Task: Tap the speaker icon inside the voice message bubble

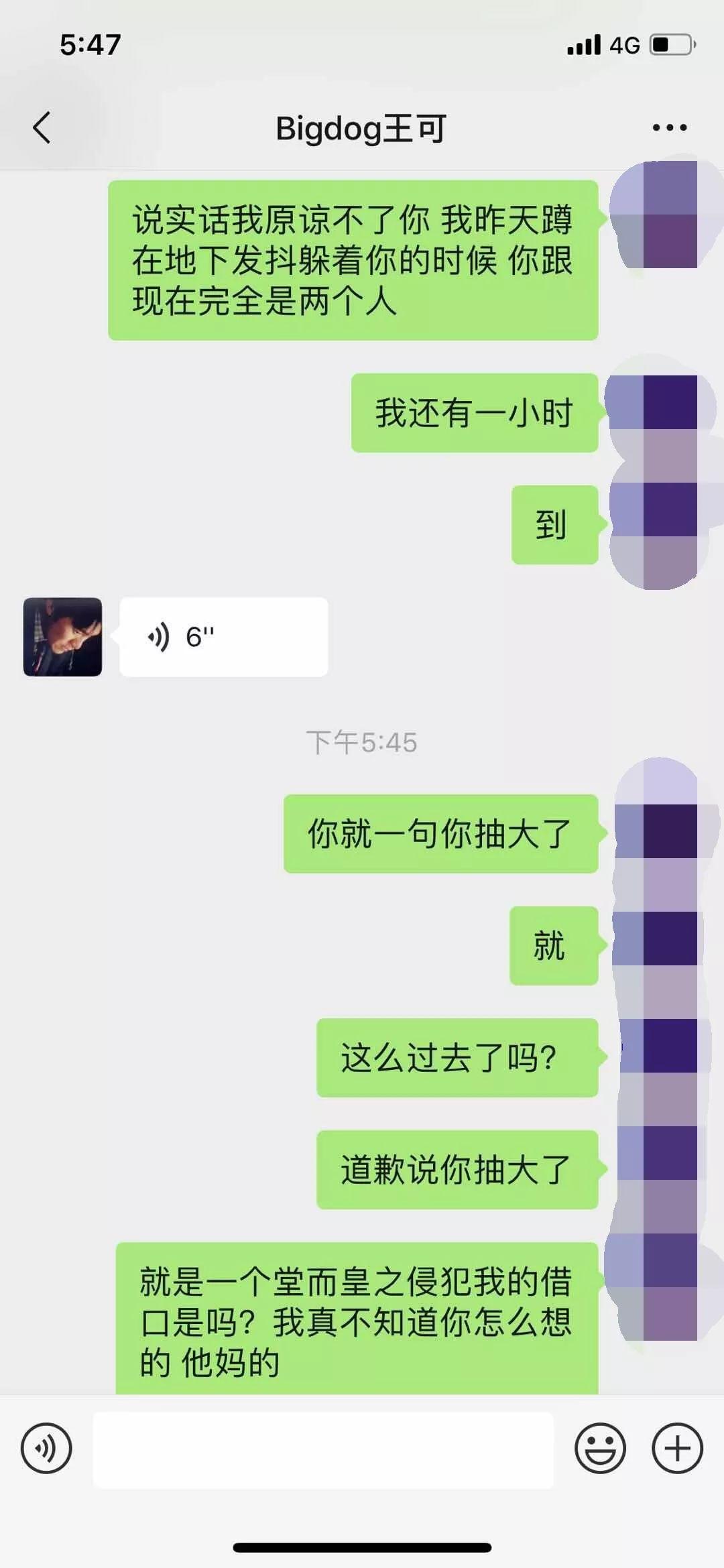Action: pos(160,638)
